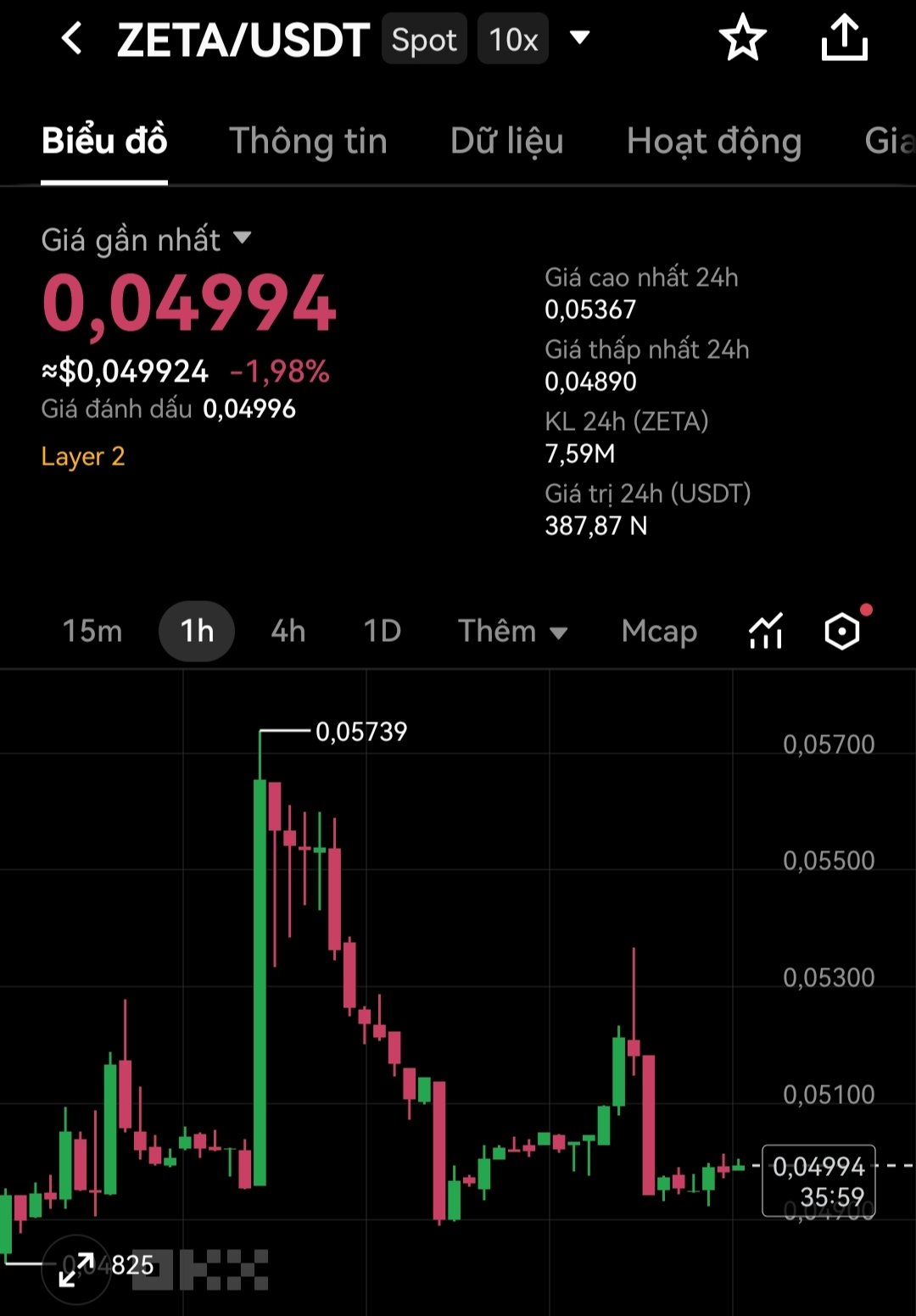
Task: Share this ZETA/USDT chart
Action: 844,39
